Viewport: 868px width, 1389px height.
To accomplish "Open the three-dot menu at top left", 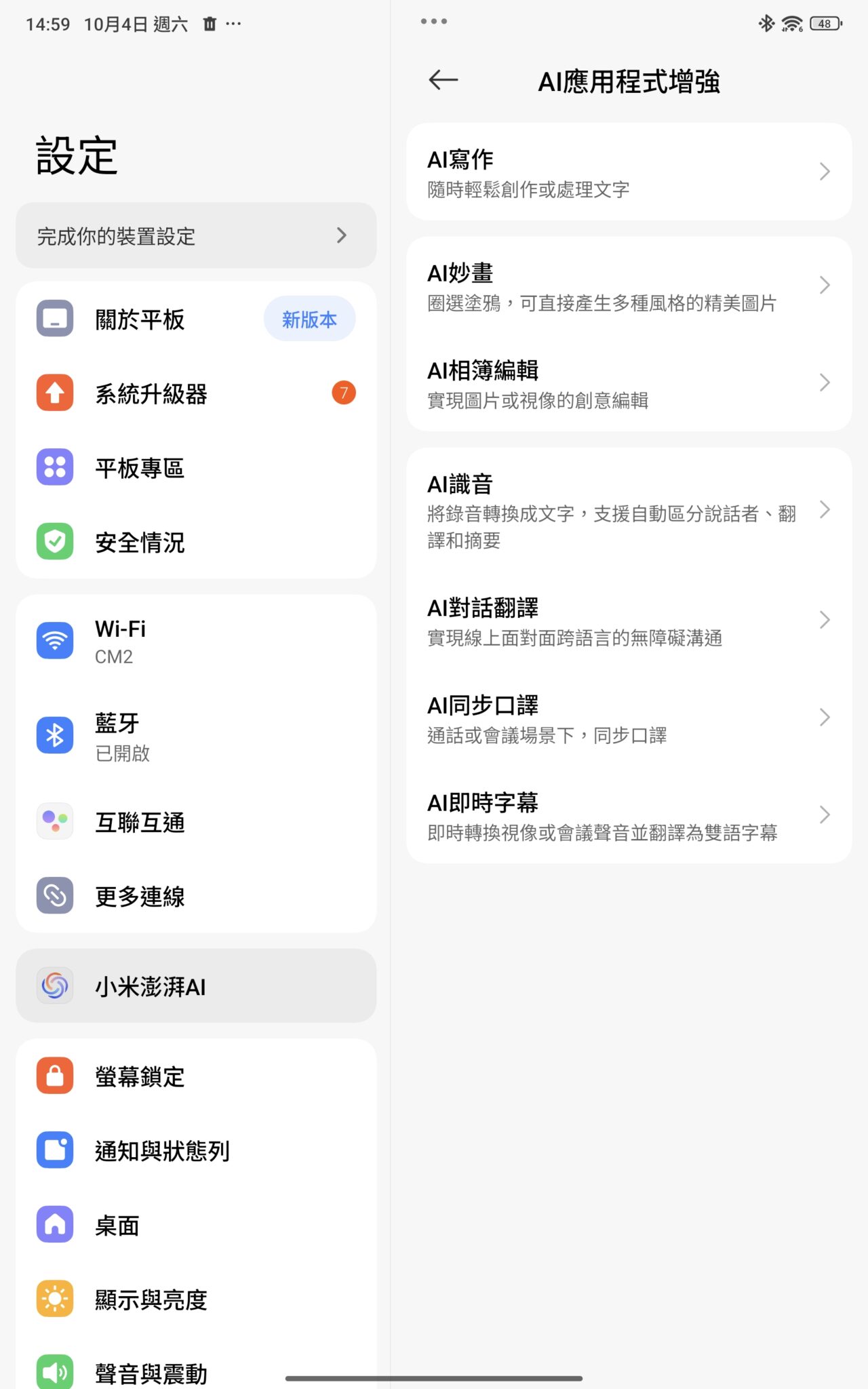I will tap(433, 21).
